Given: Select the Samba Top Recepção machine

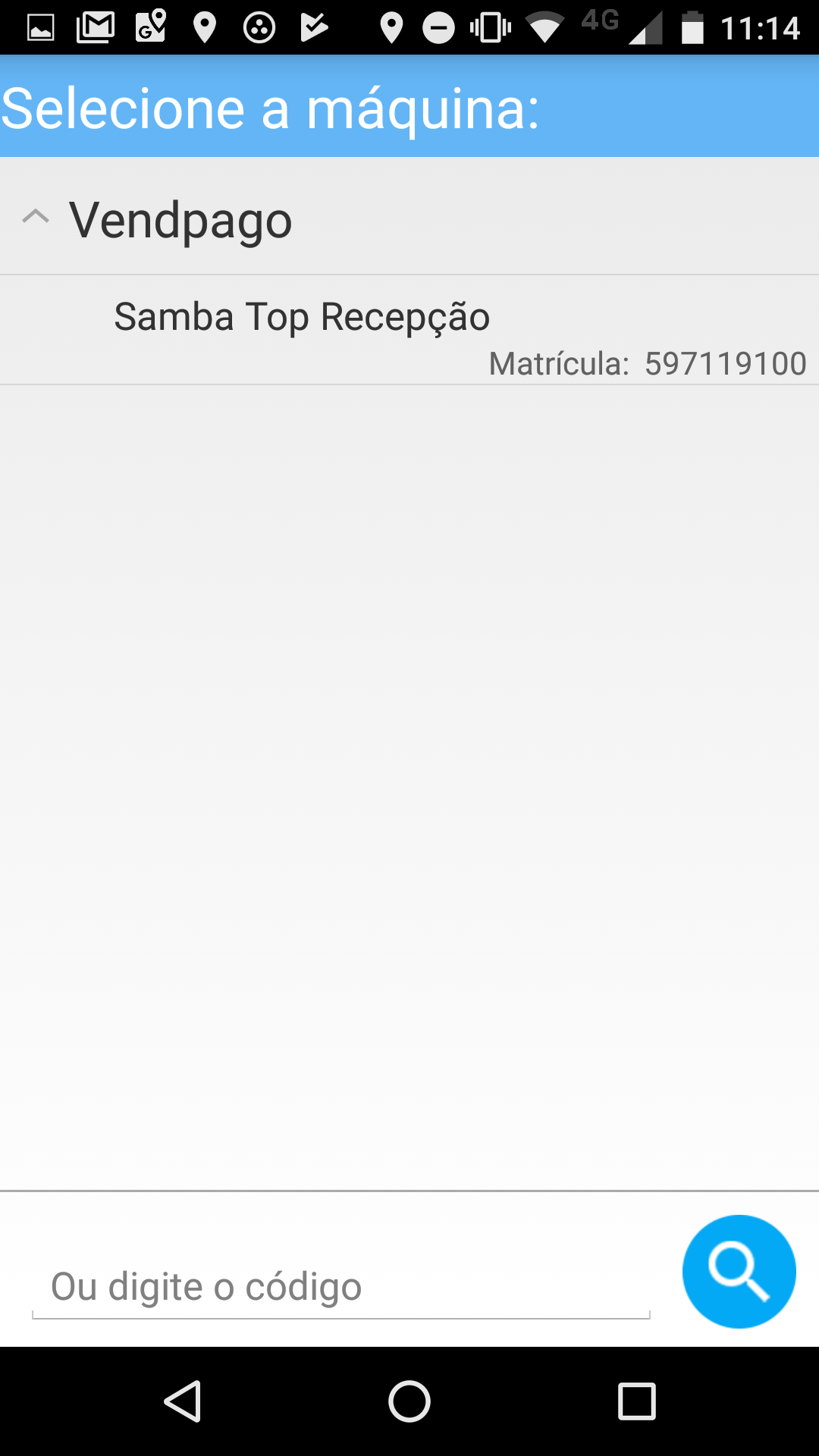Looking at the screenshot, I should (x=409, y=330).
